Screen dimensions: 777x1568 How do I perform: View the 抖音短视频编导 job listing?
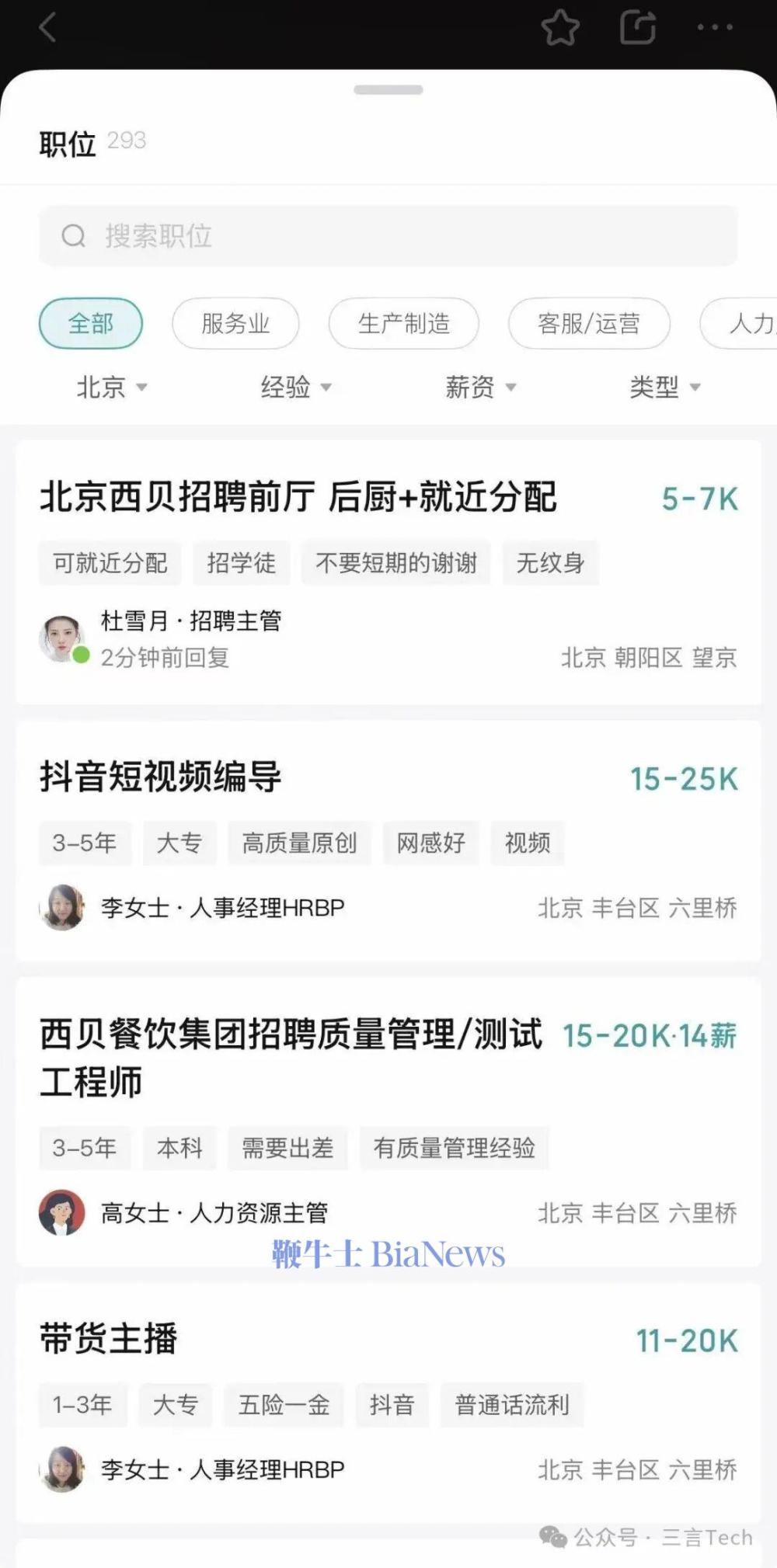[161, 777]
